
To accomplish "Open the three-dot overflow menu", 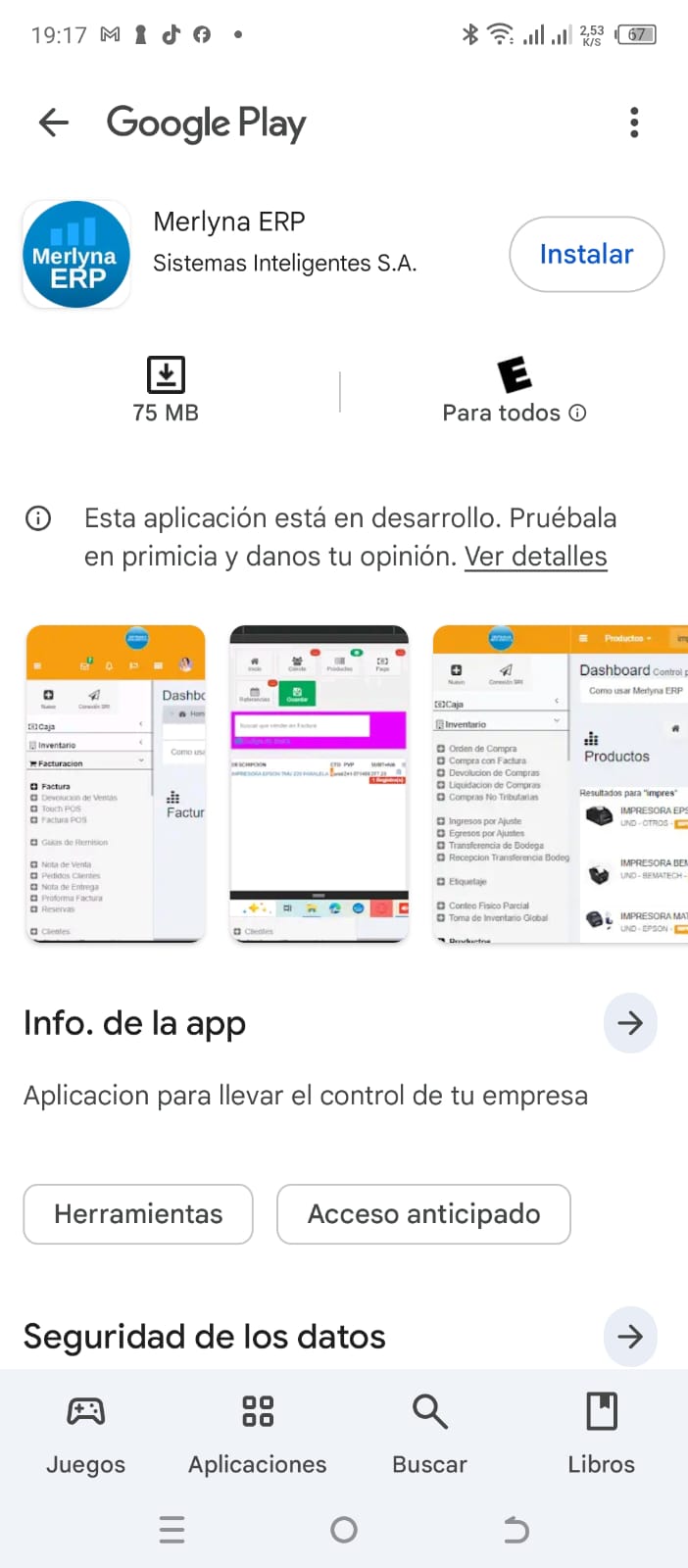I will point(634,122).
